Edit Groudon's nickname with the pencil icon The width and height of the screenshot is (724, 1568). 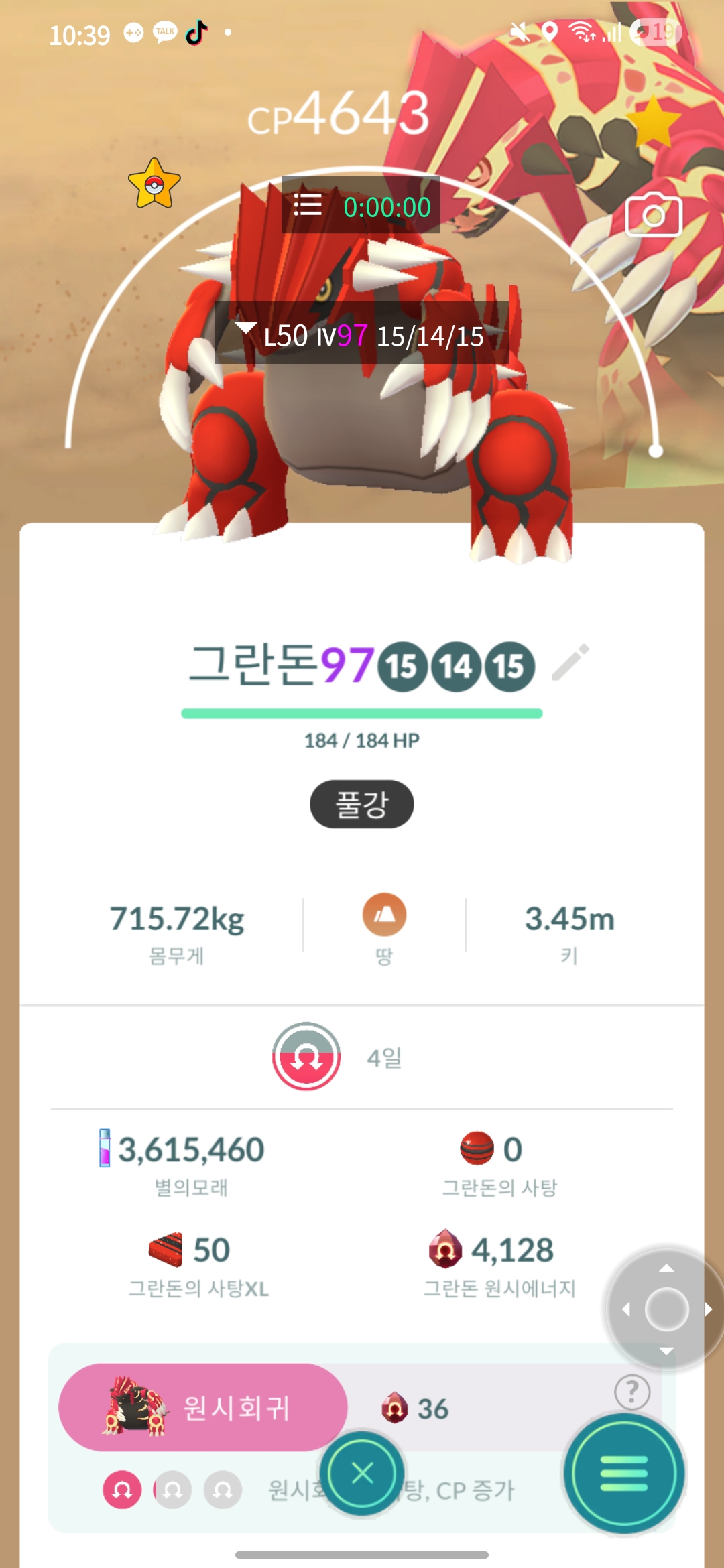point(570,663)
